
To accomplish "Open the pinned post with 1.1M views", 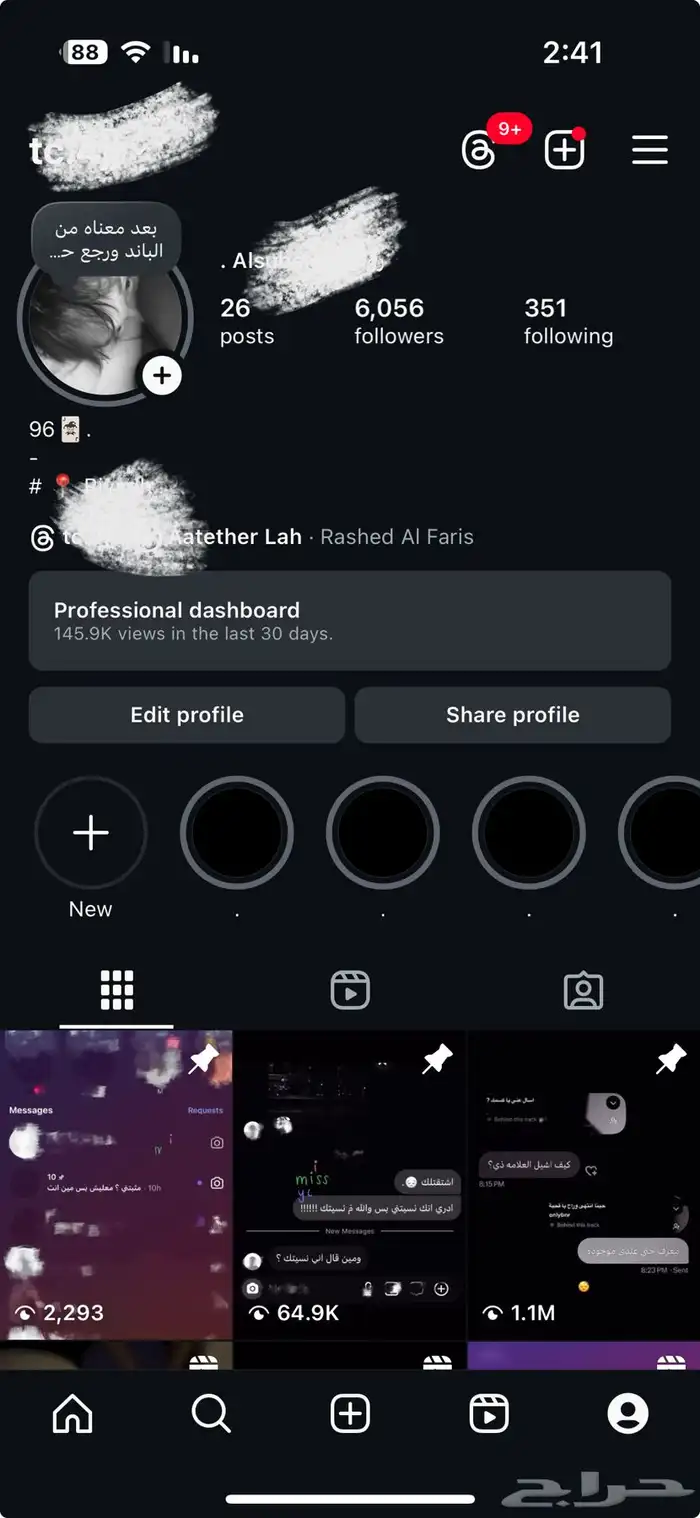I will [x=584, y=1185].
